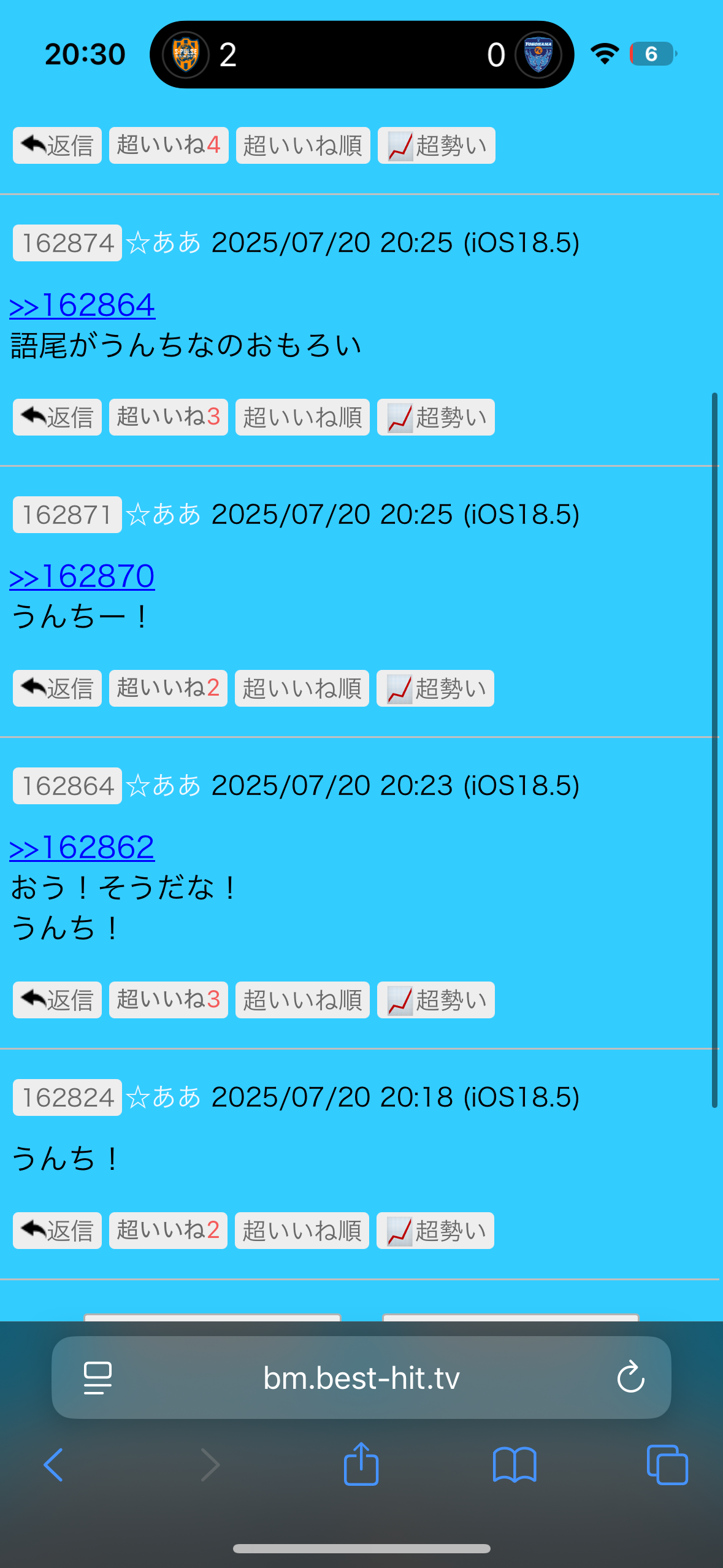723x1568 pixels.
Task: Like post 162864 with 超いいね3
Action: click(x=169, y=1000)
